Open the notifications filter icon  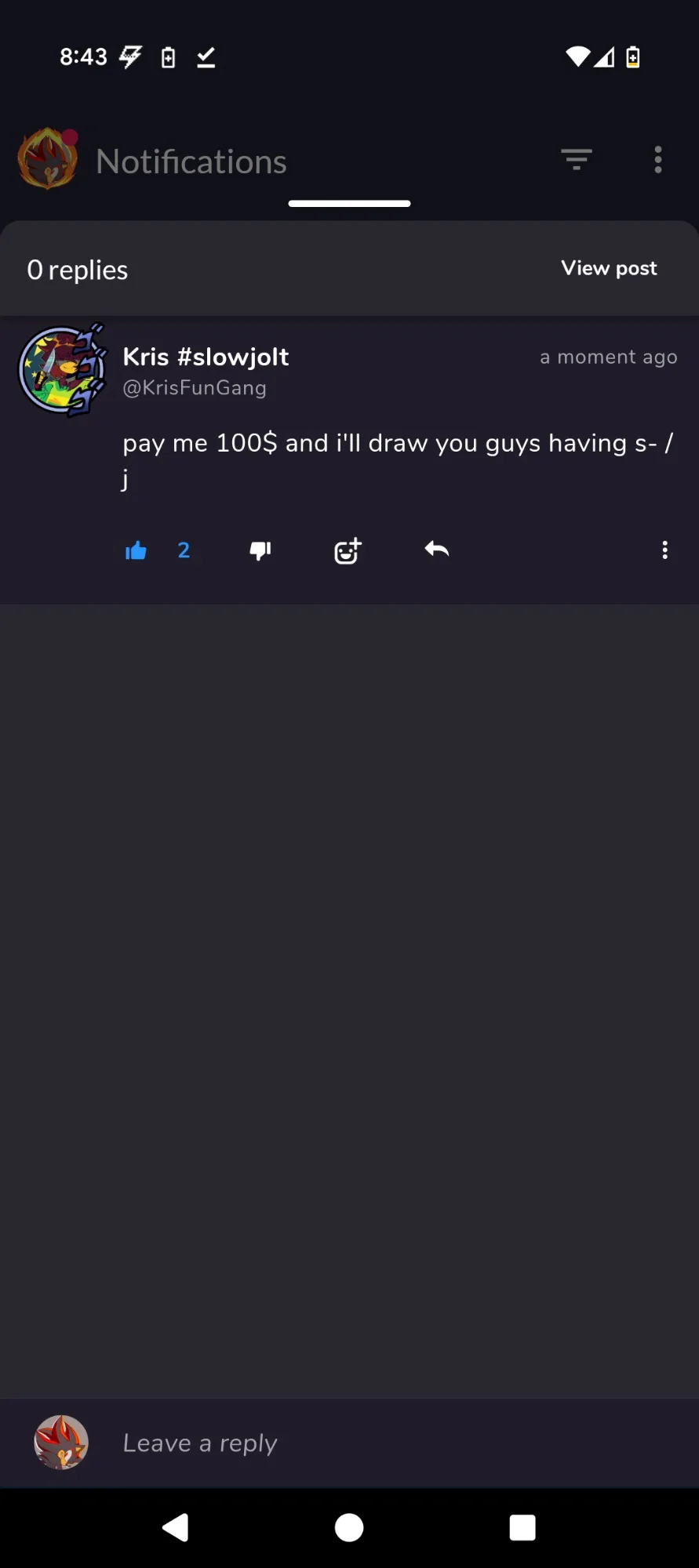pos(577,160)
